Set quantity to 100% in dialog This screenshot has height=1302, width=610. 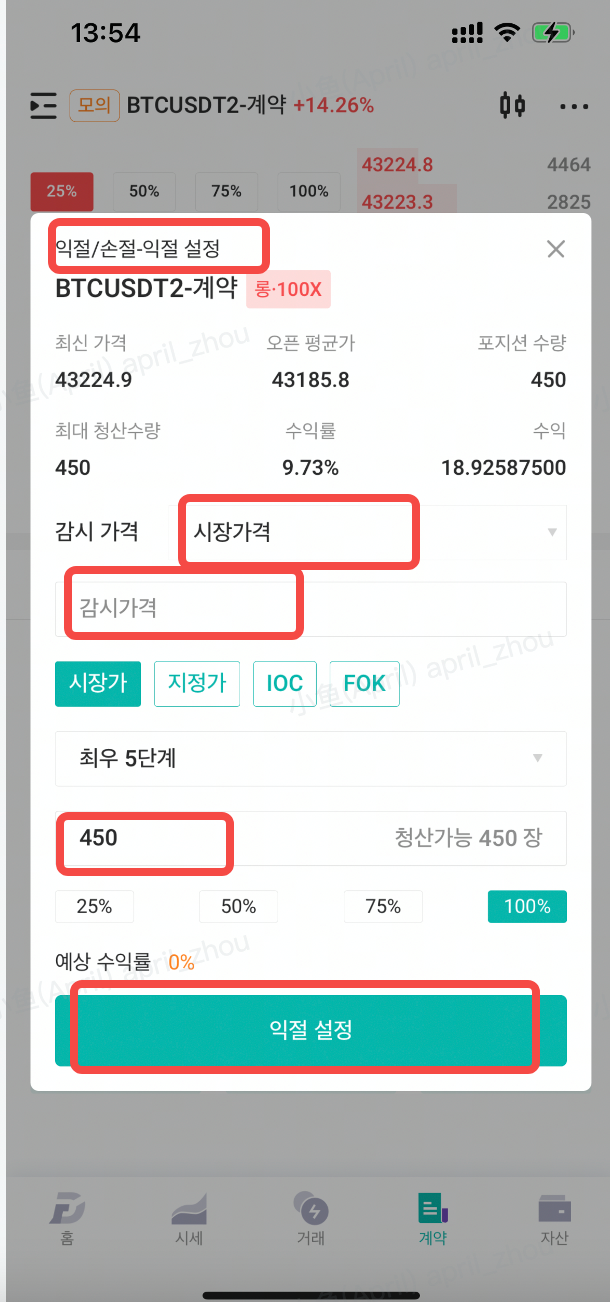coord(527,906)
